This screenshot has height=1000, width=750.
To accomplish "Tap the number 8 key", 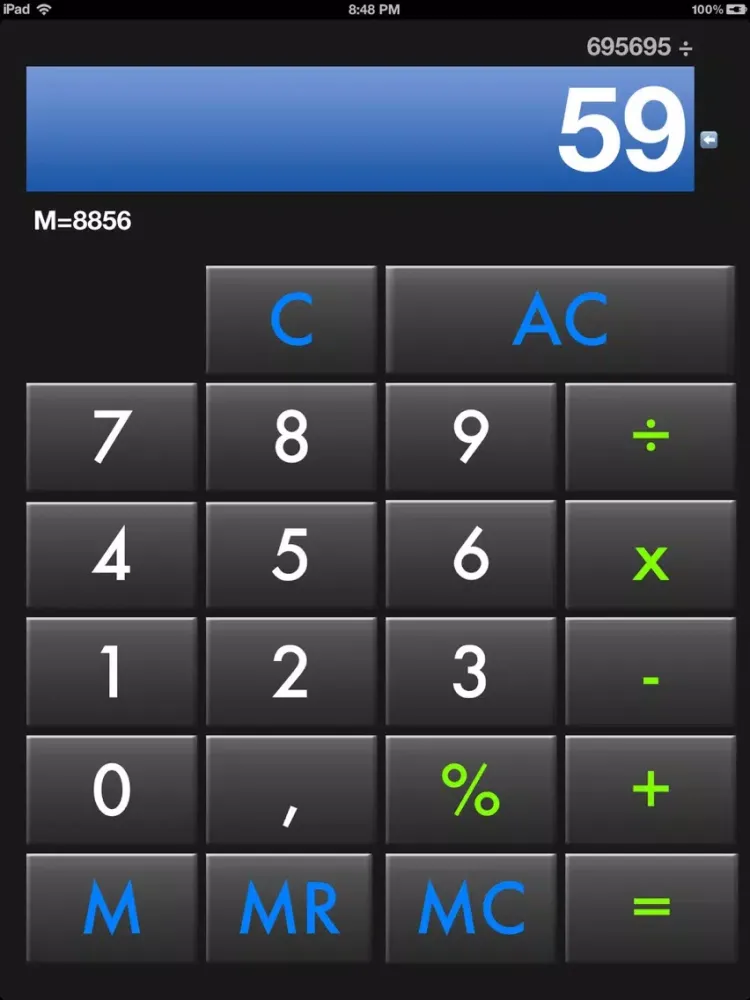I will tap(291, 438).
